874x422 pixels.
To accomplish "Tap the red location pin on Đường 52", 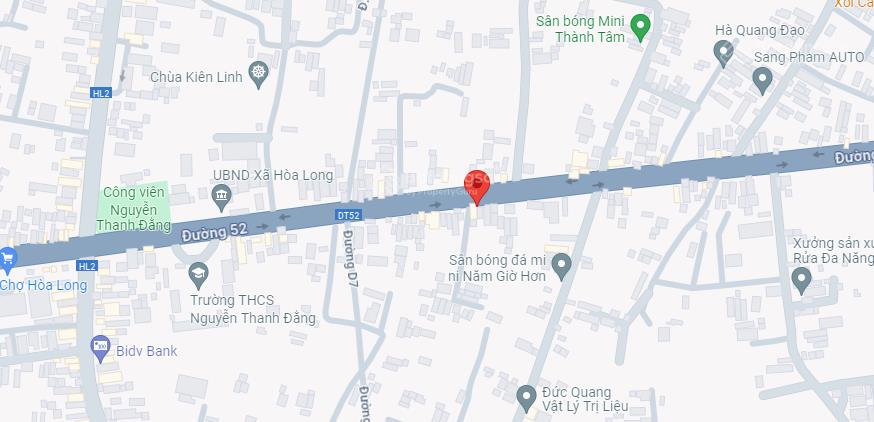I will coord(476,185).
